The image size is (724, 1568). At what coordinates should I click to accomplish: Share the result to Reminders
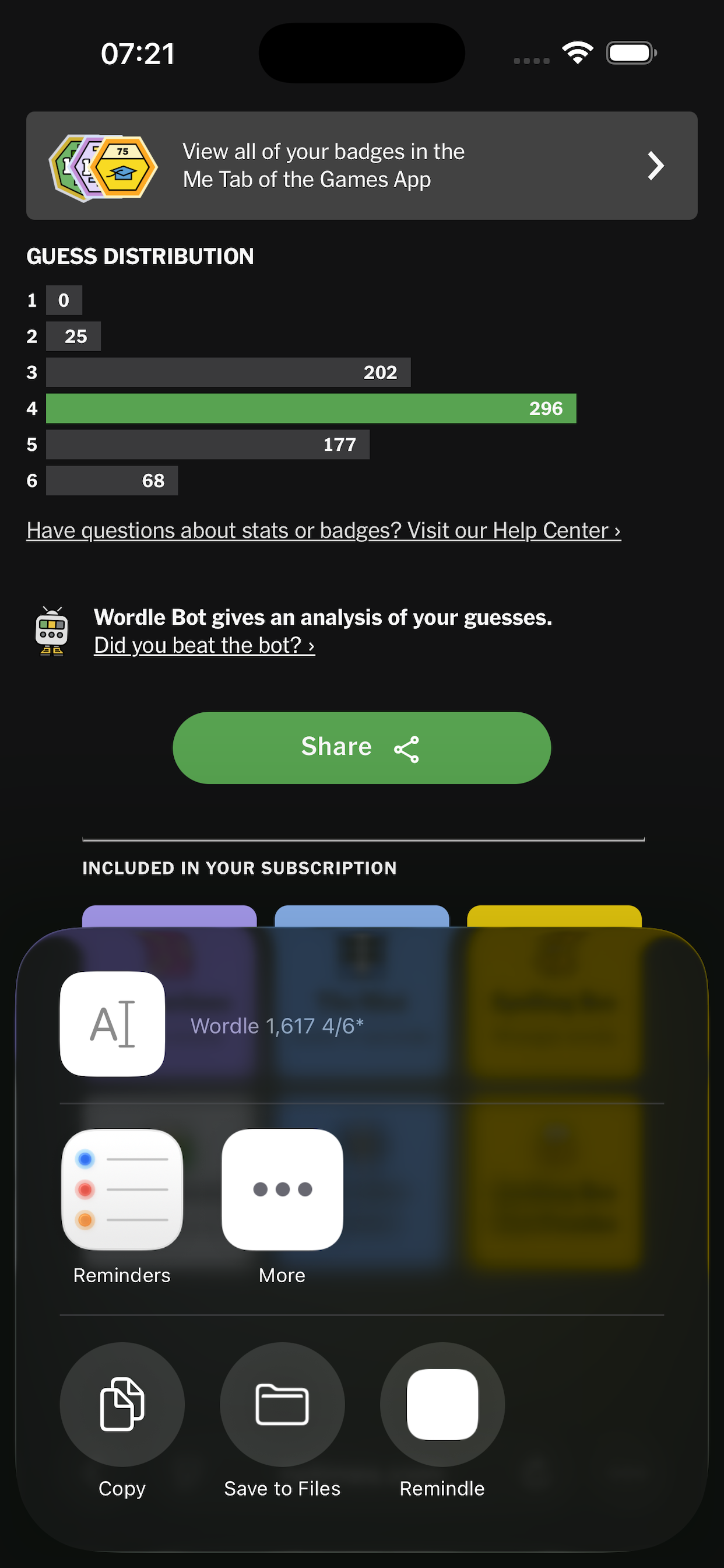(122, 1189)
